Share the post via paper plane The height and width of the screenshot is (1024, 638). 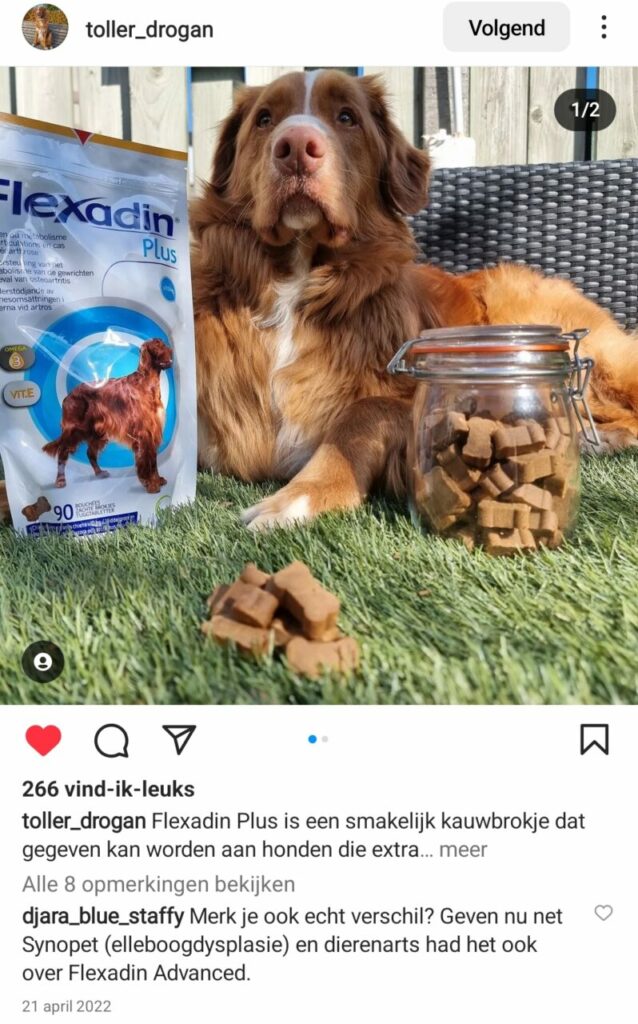[179, 740]
